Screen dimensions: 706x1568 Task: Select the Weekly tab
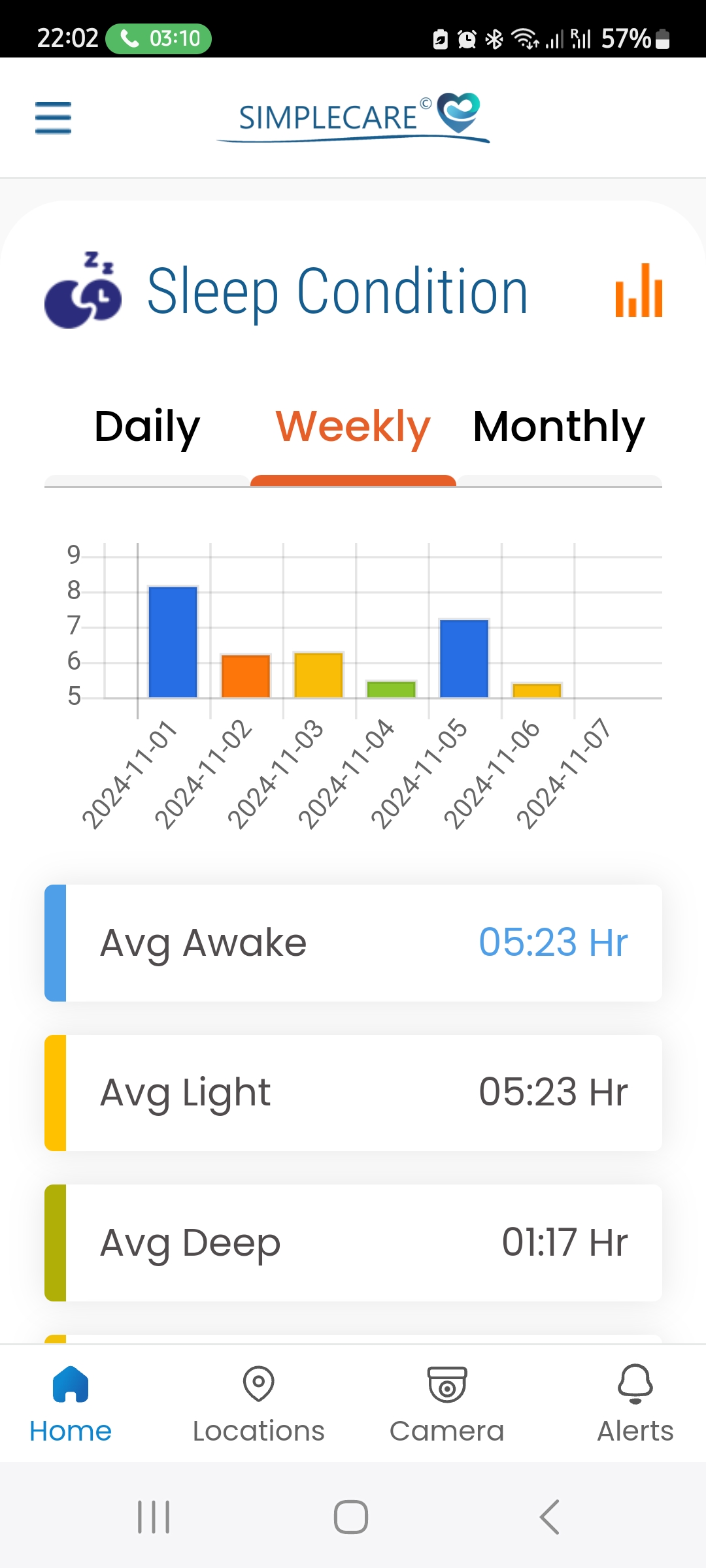[x=353, y=427]
